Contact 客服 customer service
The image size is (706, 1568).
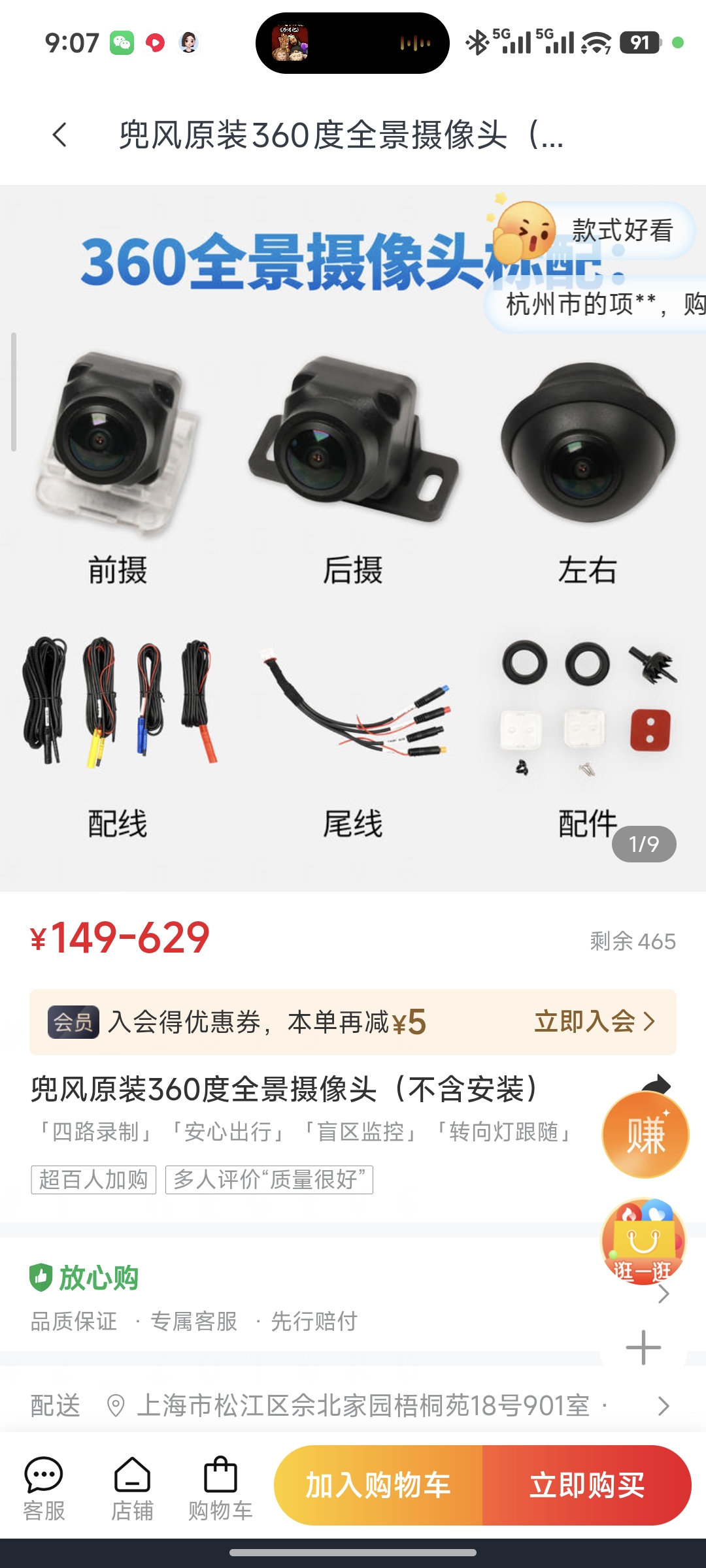(x=44, y=1488)
